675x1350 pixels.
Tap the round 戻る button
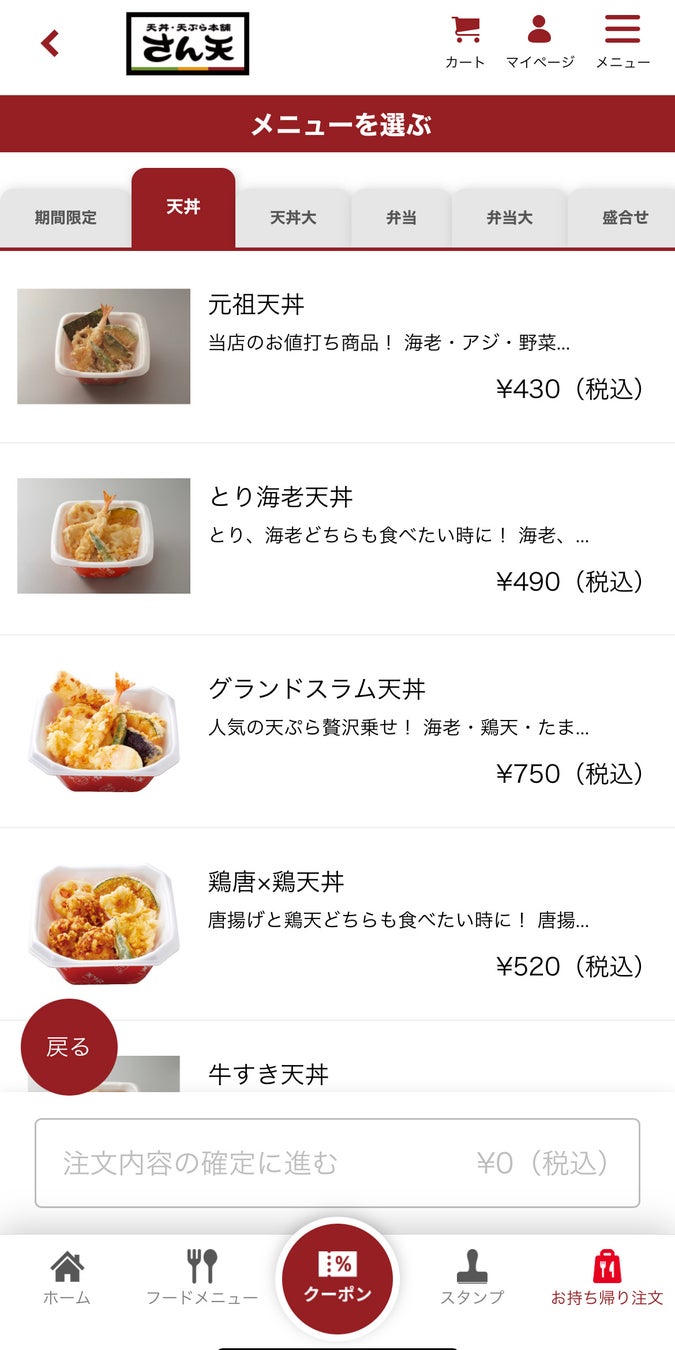(x=69, y=1047)
